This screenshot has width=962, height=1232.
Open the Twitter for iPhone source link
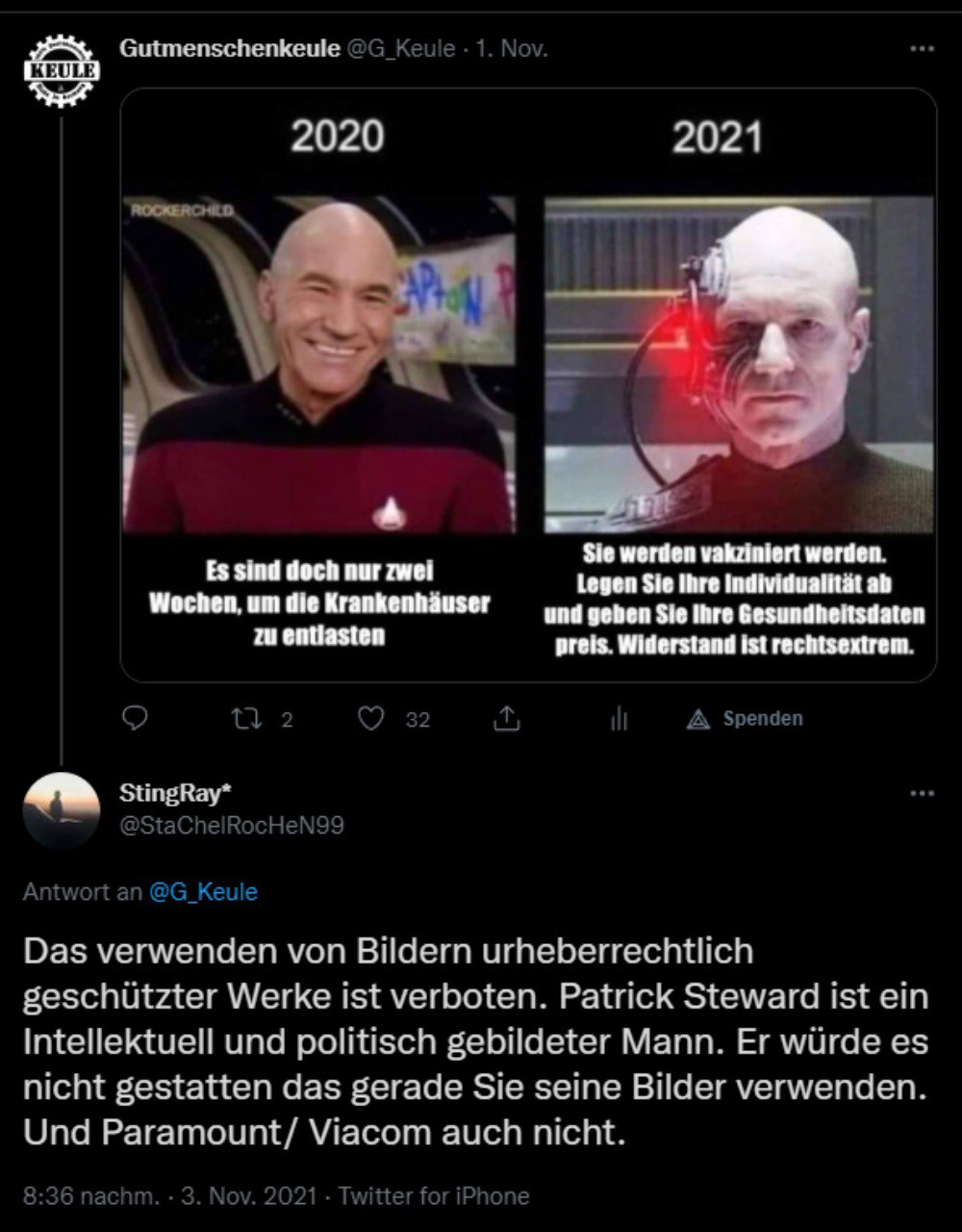coord(434,1195)
